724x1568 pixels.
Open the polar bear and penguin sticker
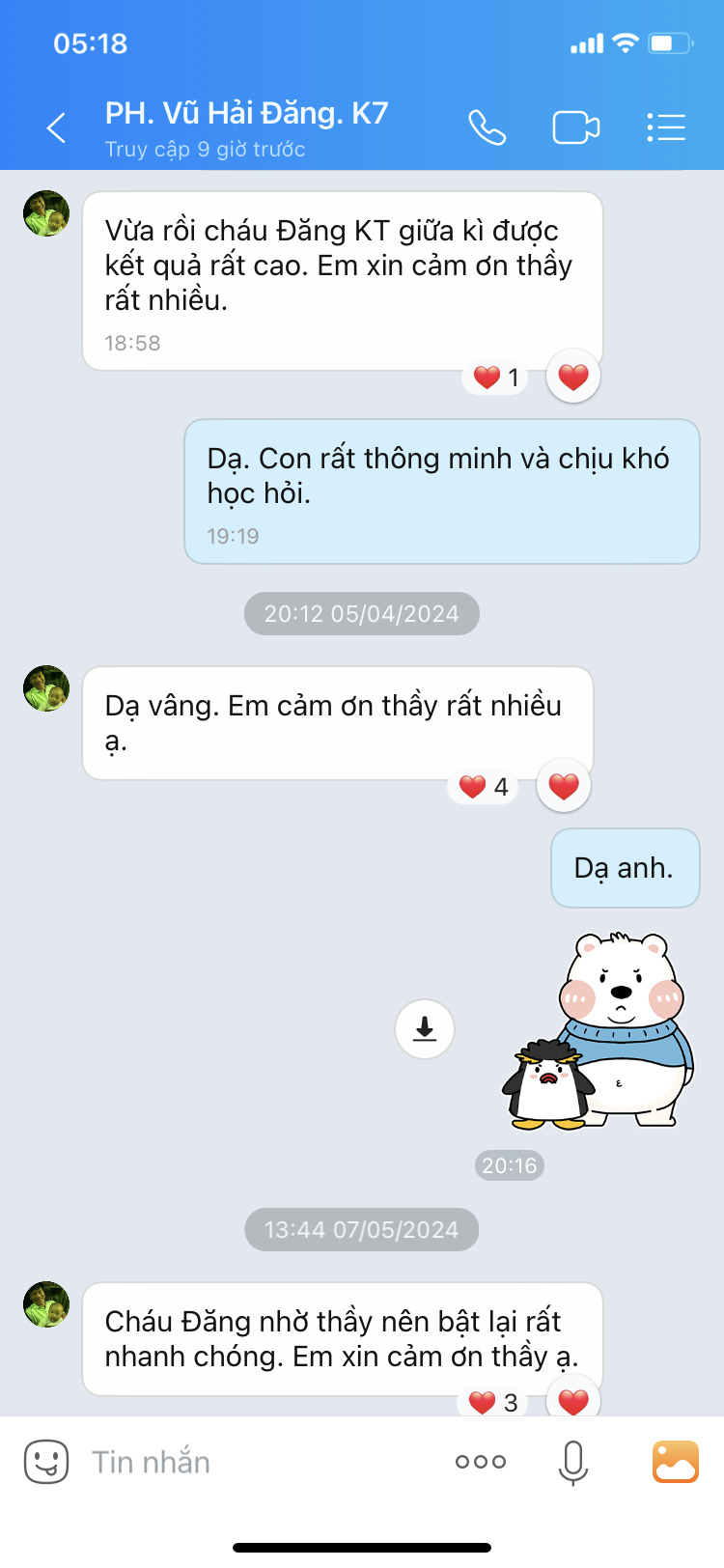click(599, 1030)
